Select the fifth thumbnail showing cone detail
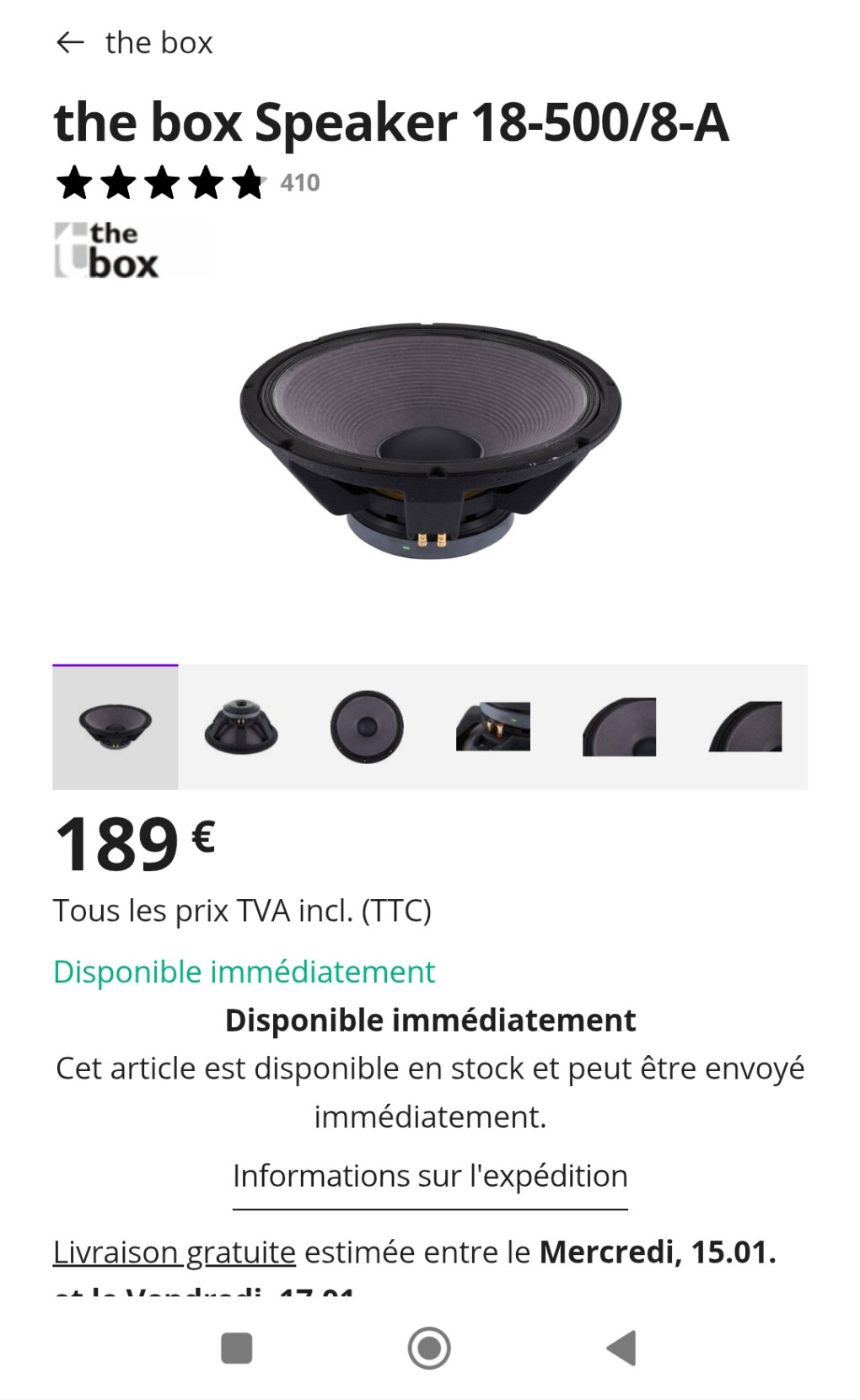This screenshot has width=860, height=1400. (619, 727)
